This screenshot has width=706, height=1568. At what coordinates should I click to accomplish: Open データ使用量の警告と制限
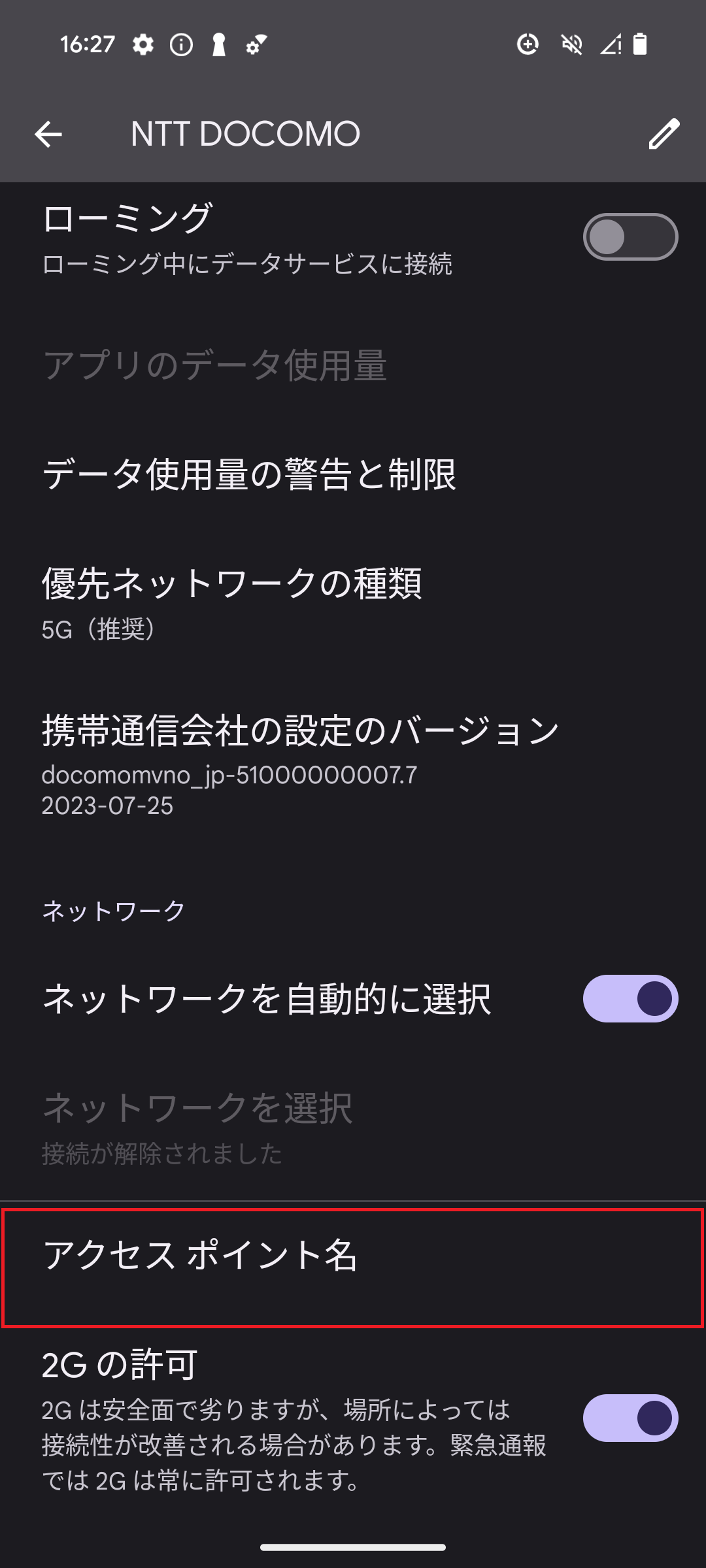click(353, 474)
